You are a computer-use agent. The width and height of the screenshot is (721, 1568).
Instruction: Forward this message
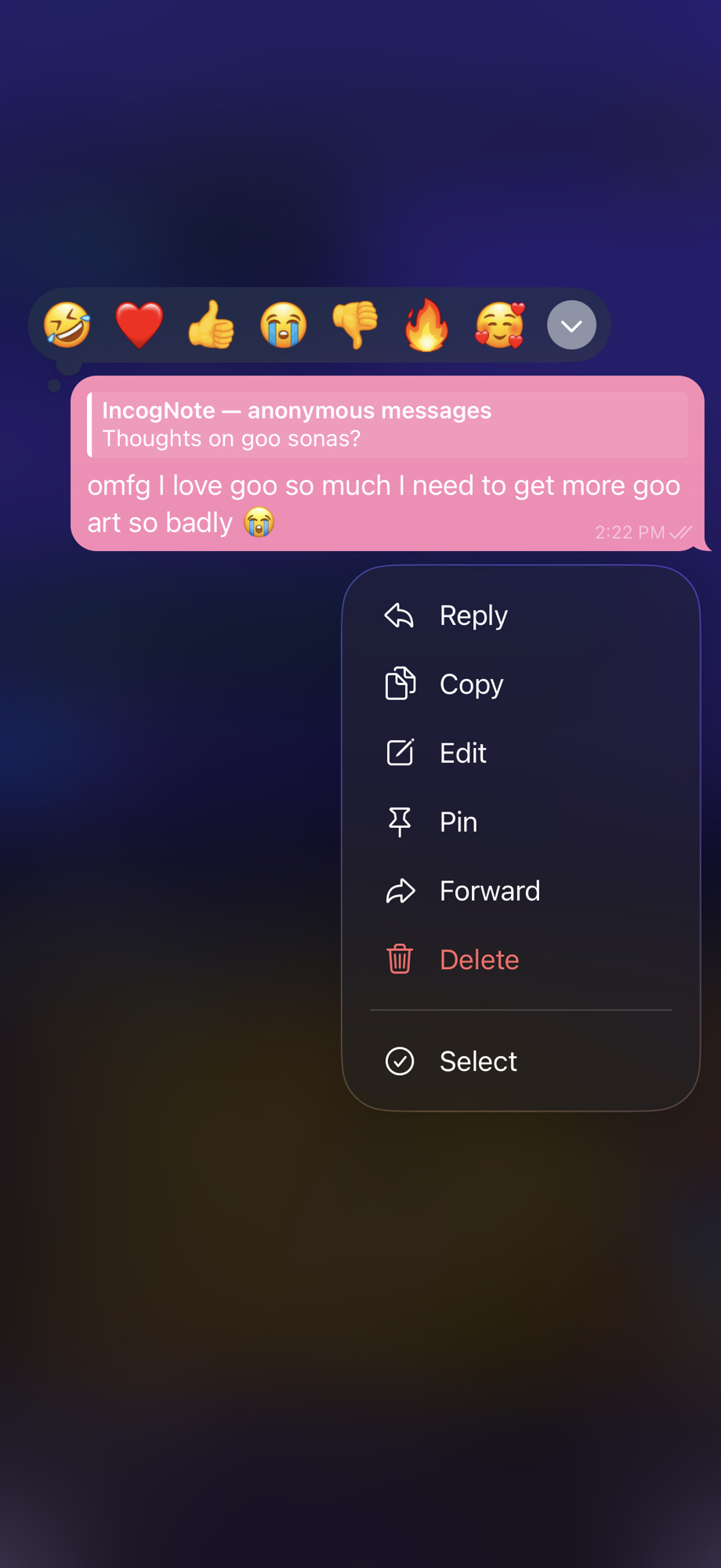coord(489,891)
